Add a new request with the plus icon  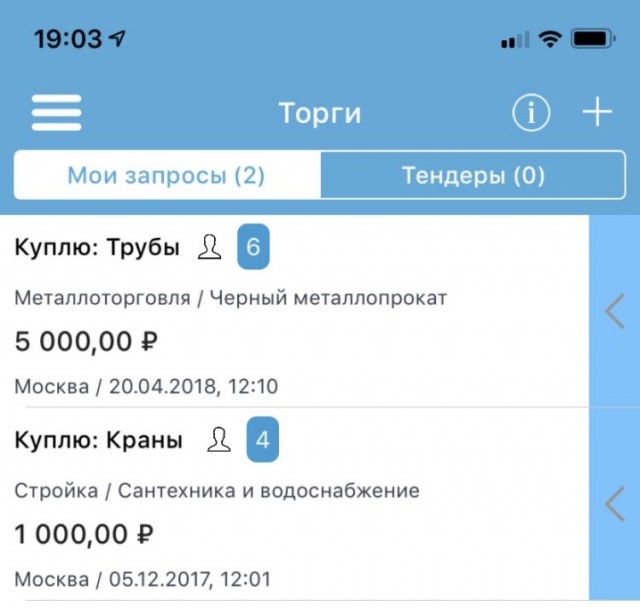[597, 113]
